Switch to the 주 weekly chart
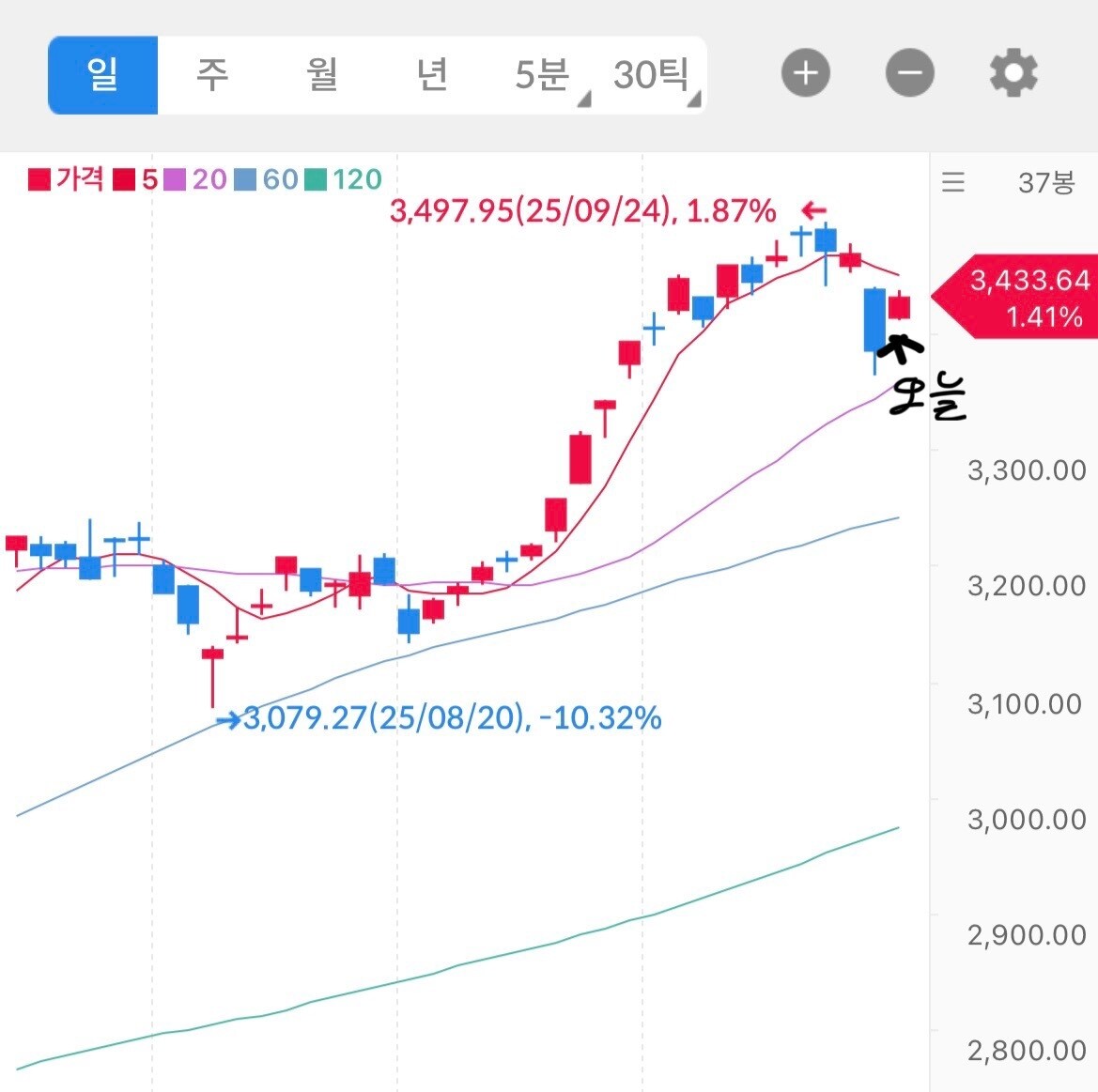This screenshot has width=1098, height=1092. [x=212, y=75]
